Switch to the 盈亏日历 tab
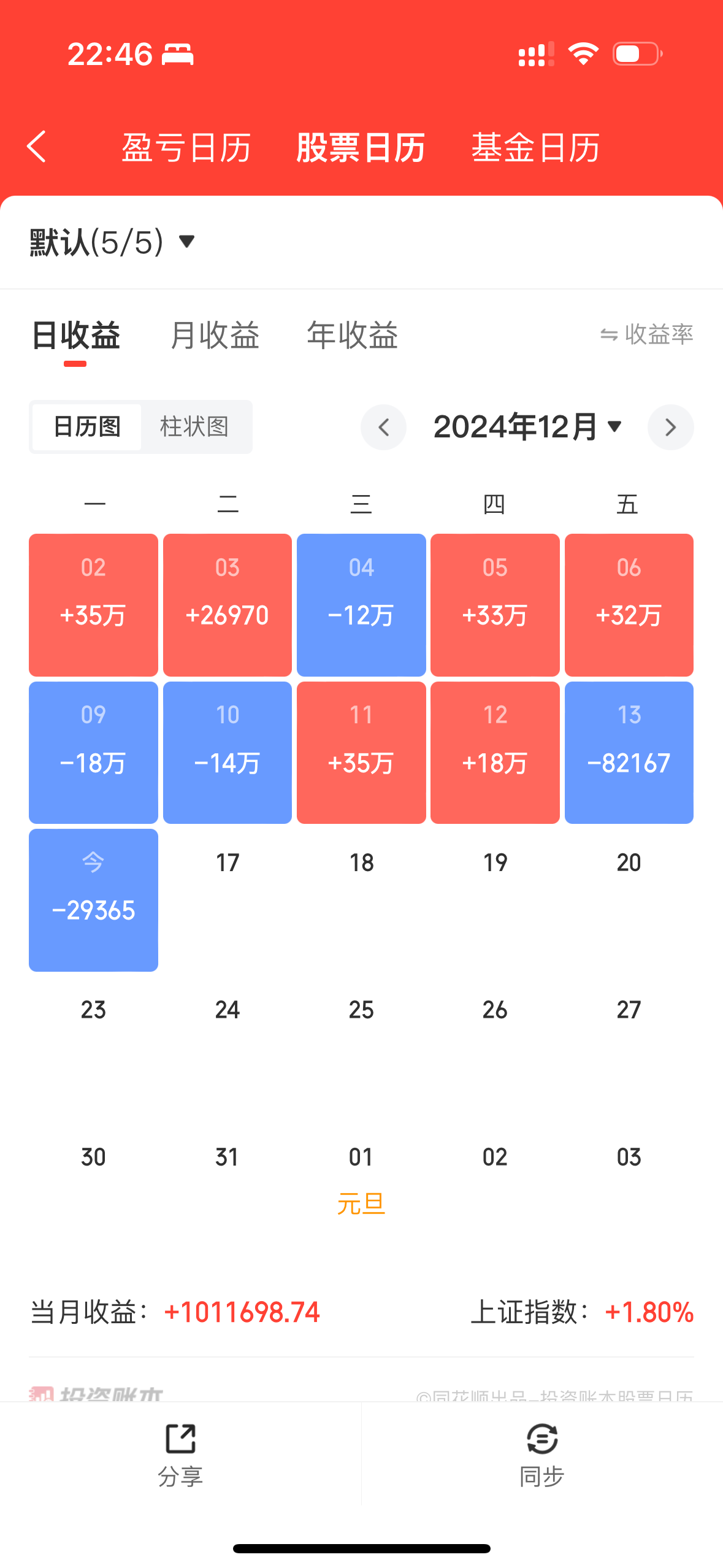723x1568 pixels. point(186,148)
